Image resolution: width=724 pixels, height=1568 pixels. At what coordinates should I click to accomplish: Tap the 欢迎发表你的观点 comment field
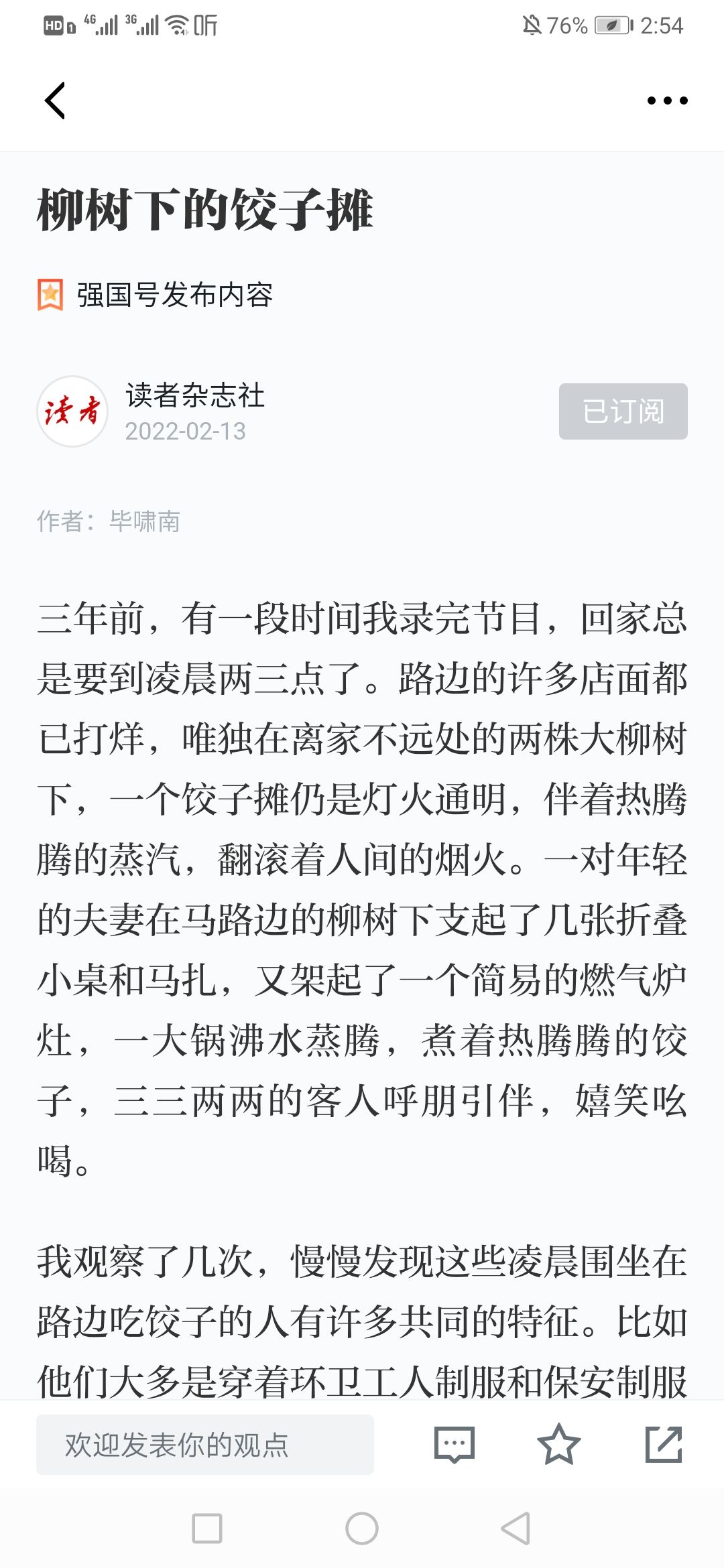205,1445
